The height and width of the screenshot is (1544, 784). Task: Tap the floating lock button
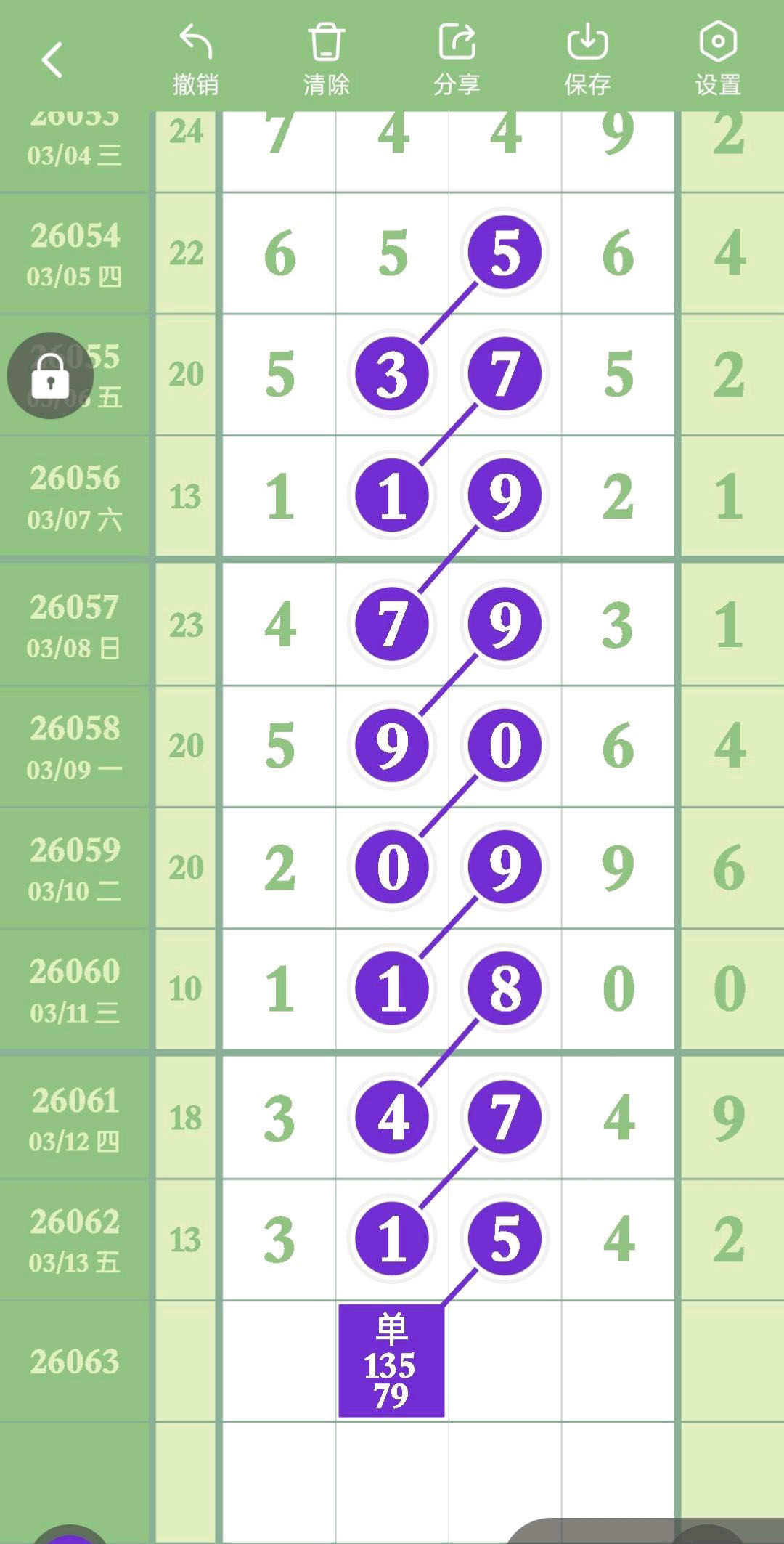point(50,375)
